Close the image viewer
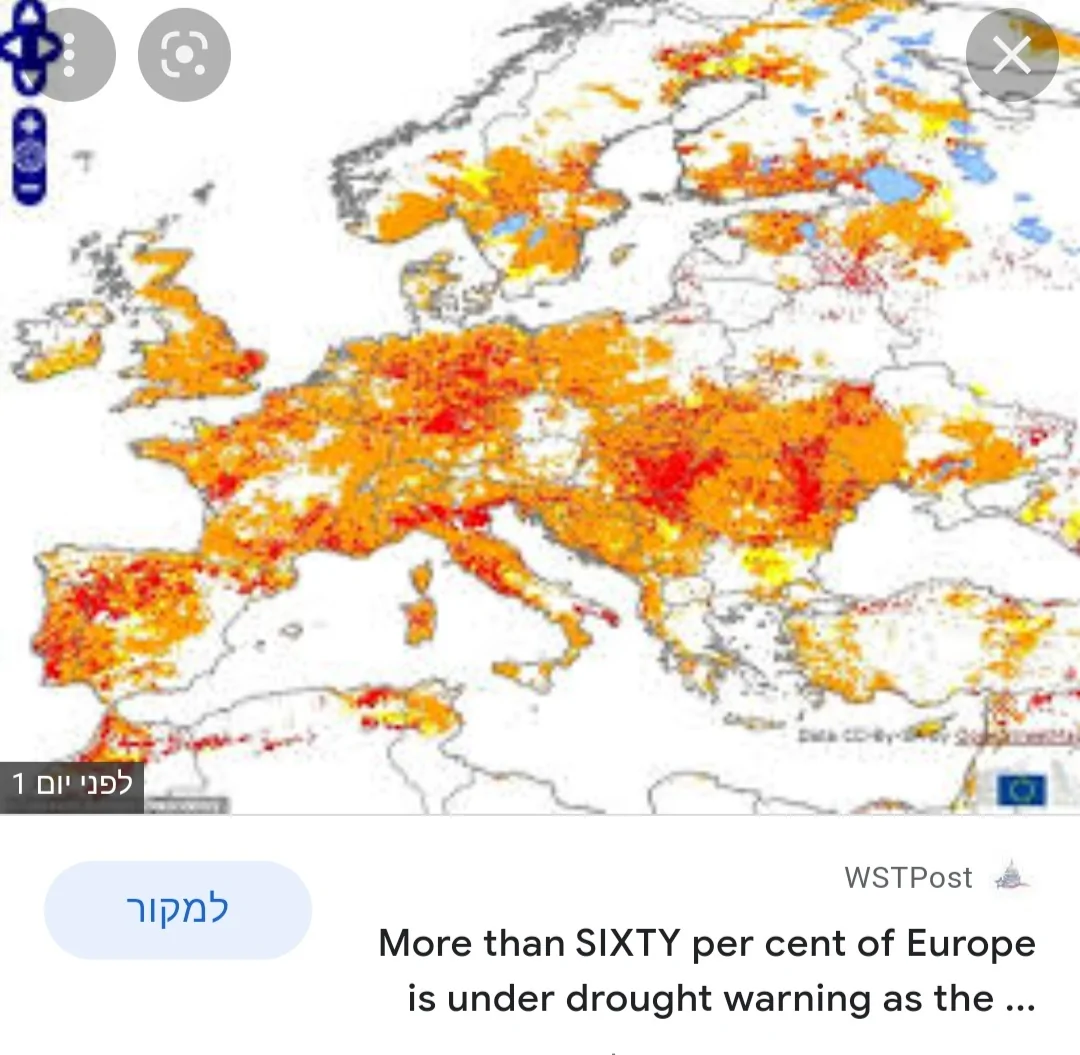1080x1055 pixels. tap(1011, 56)
